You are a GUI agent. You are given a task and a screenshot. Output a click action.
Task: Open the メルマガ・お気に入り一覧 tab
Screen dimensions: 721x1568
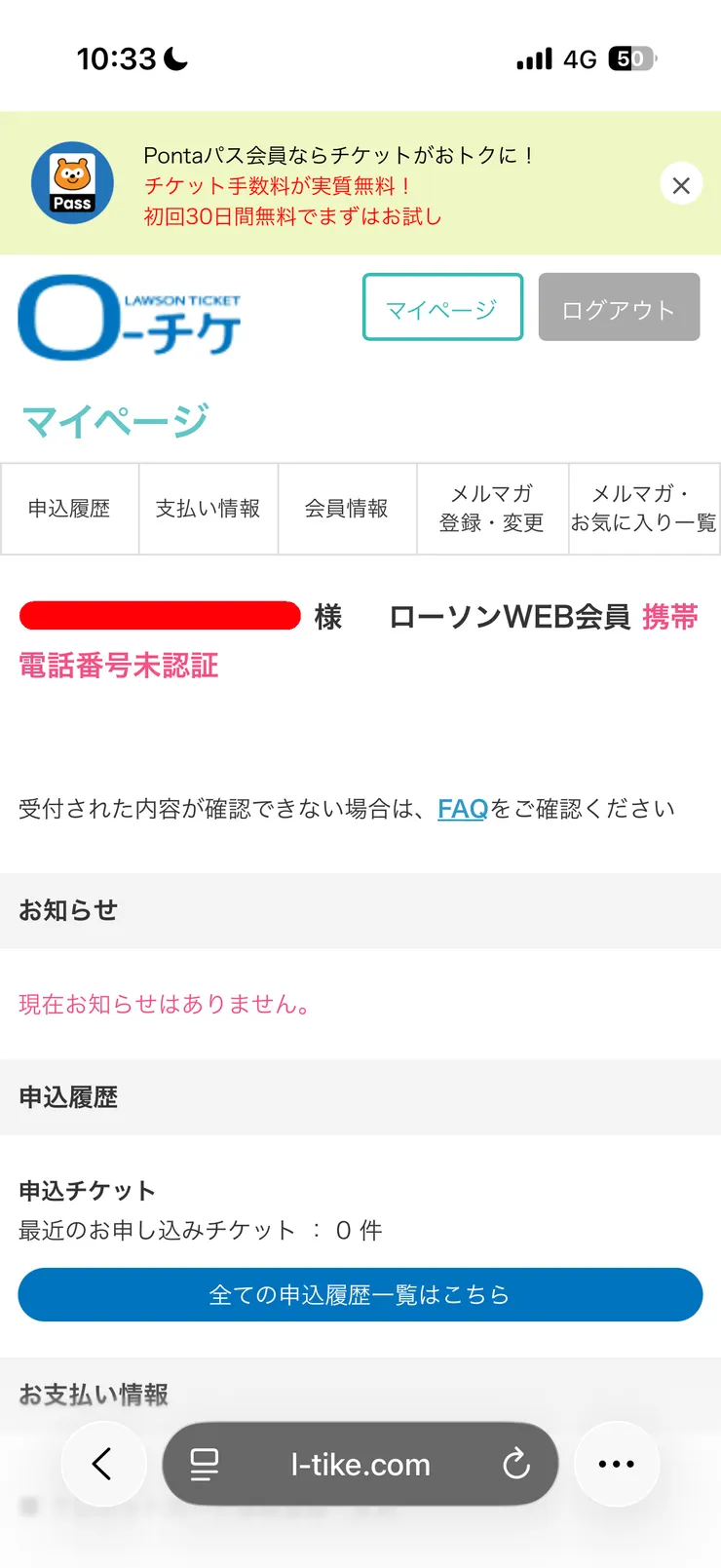click(644, 509)
